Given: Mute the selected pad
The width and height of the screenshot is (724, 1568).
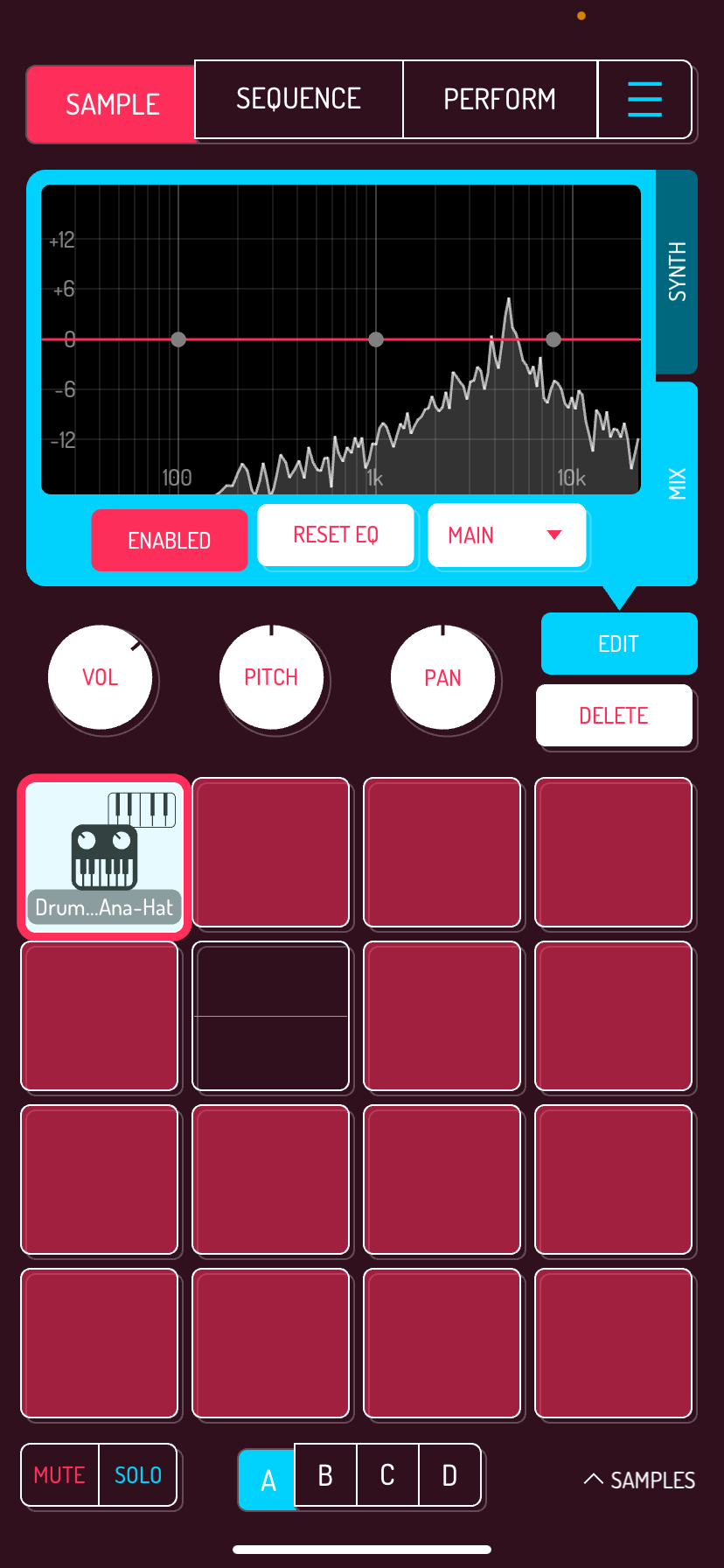Looking at the screenshot, I should click(59, 1475).
